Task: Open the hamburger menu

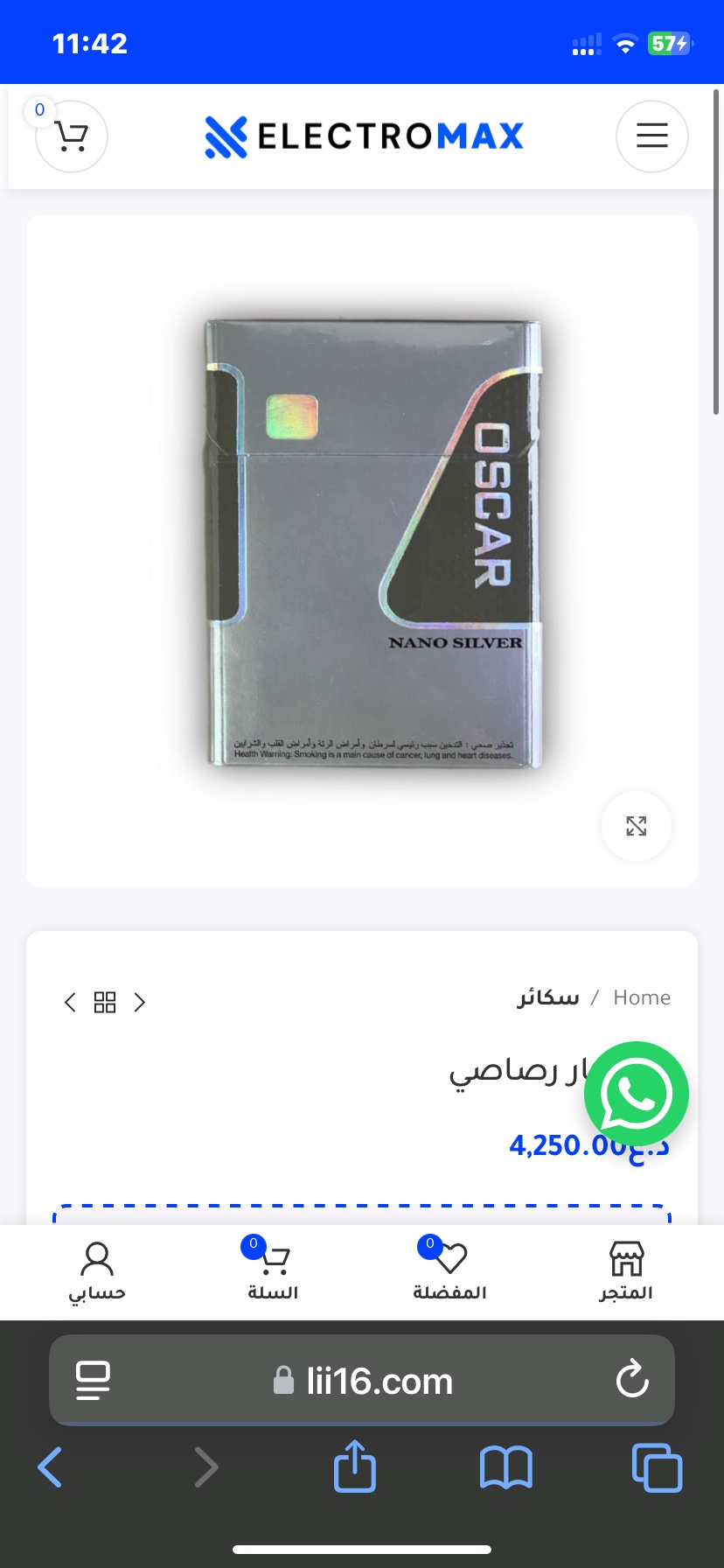Action: (651, 136)
